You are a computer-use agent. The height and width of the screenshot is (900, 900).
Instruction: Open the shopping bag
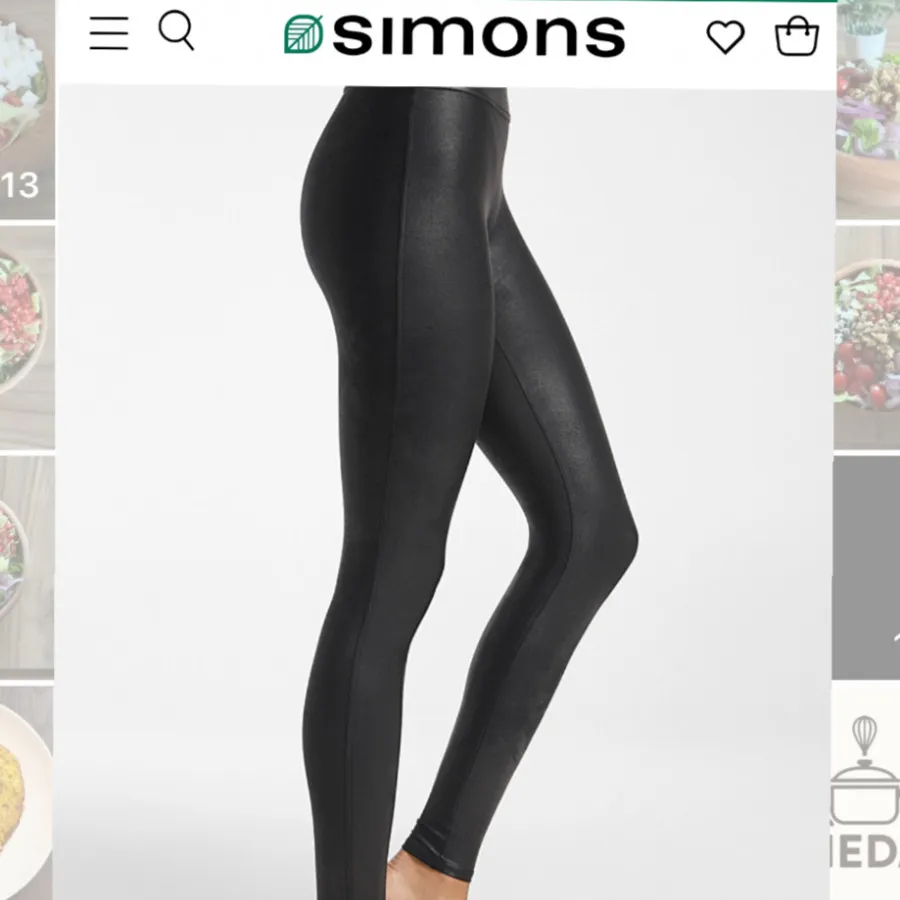(796, 36)
